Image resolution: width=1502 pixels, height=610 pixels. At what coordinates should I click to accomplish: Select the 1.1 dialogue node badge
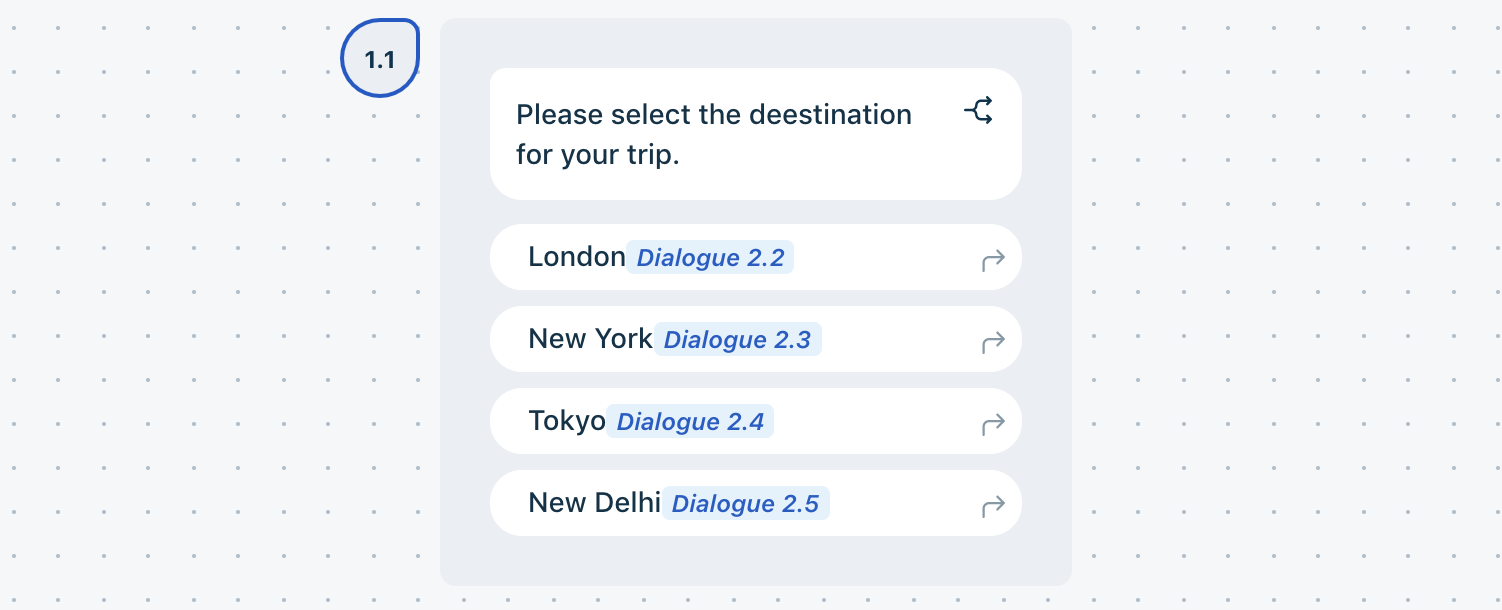coord(380,59)
